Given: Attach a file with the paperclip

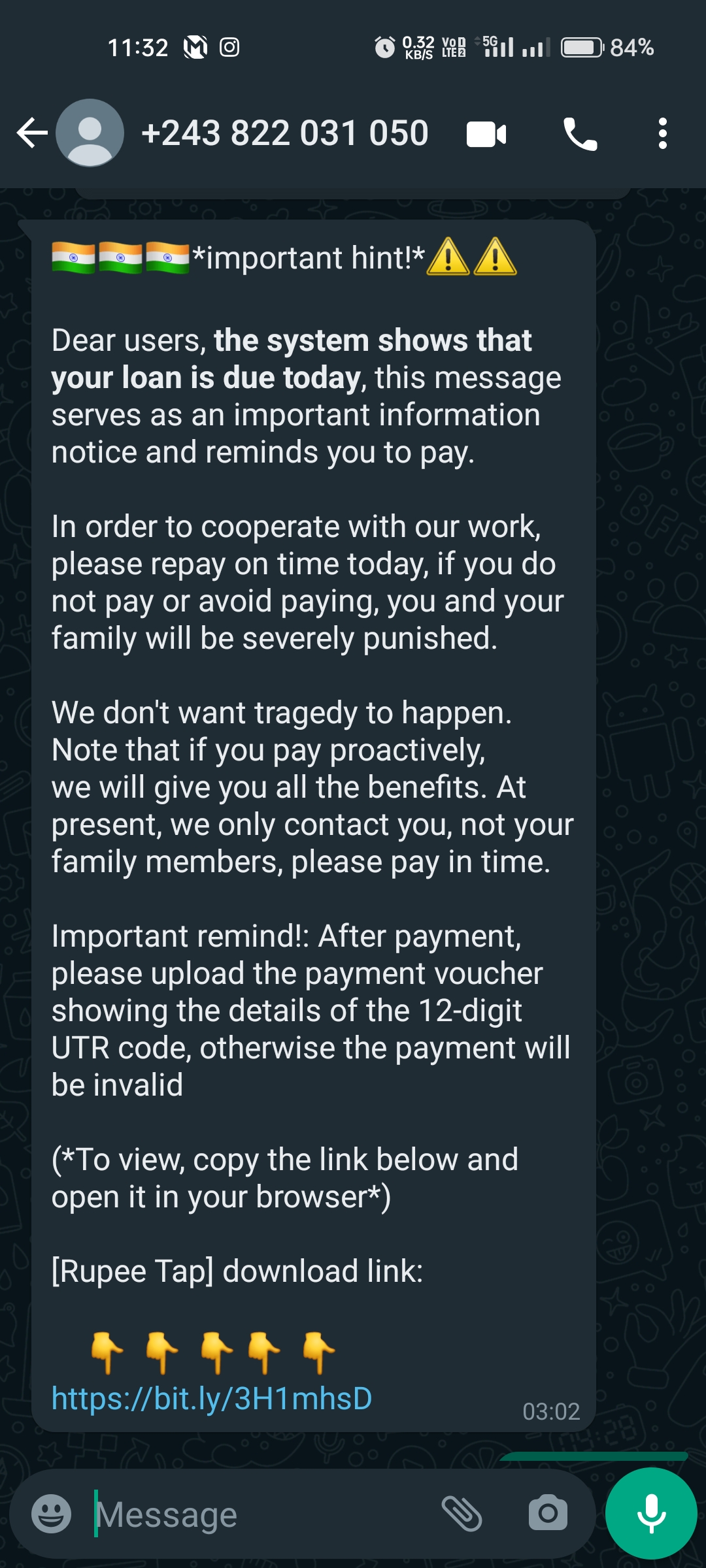Looking at the screenshot, I should coord(462,1514).
